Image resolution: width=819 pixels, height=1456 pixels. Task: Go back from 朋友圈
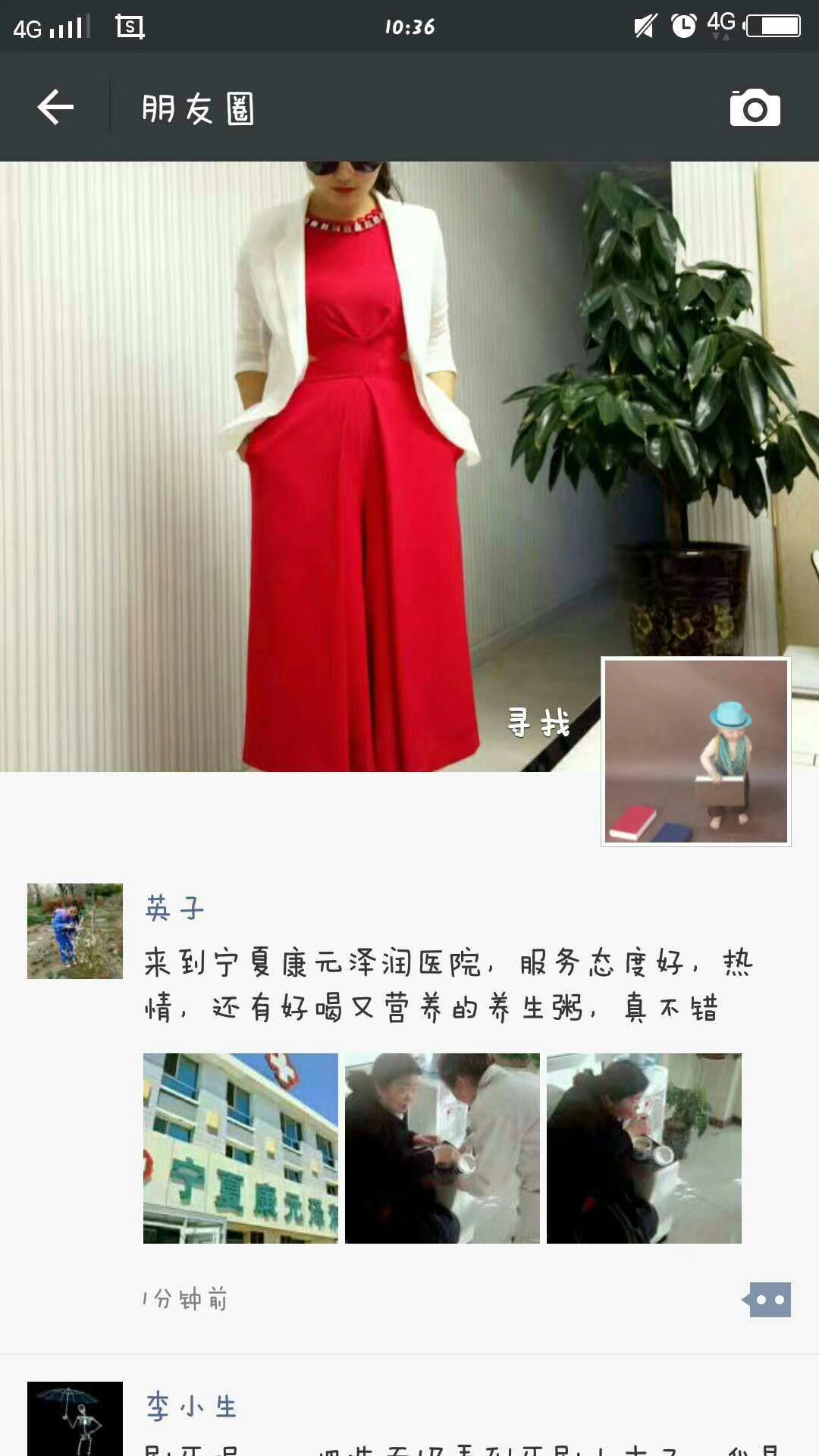coord(55,107)
